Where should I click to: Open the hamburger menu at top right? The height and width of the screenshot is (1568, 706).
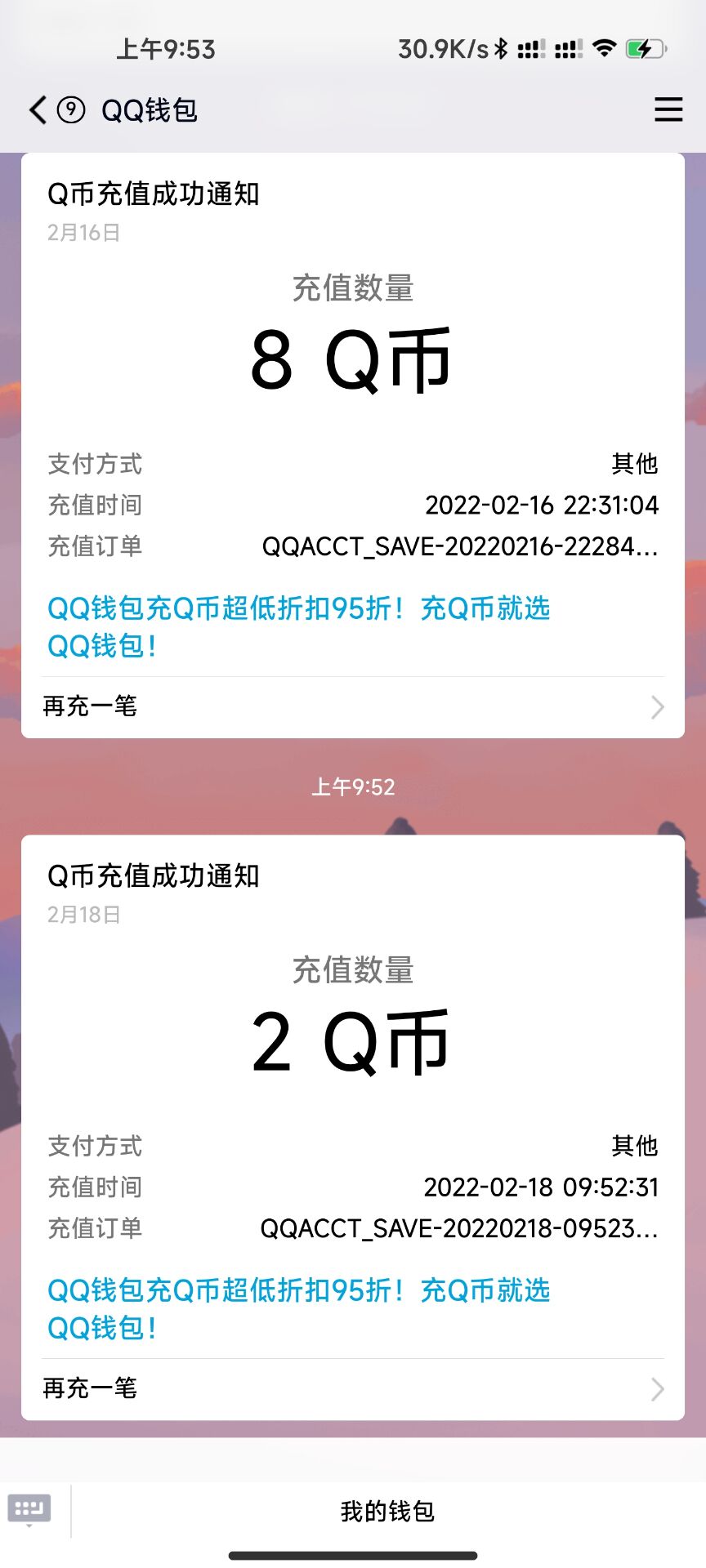click(x=668, y=109)
